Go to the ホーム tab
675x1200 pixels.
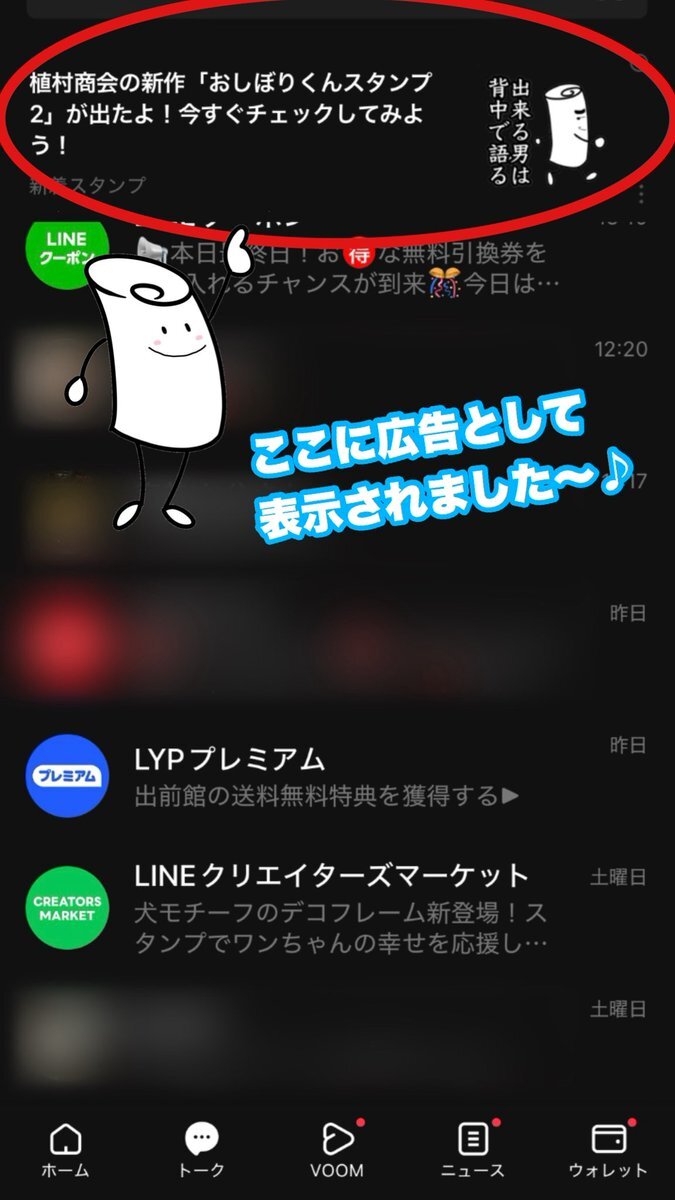pyautogui.click(x=65, y=1150)
